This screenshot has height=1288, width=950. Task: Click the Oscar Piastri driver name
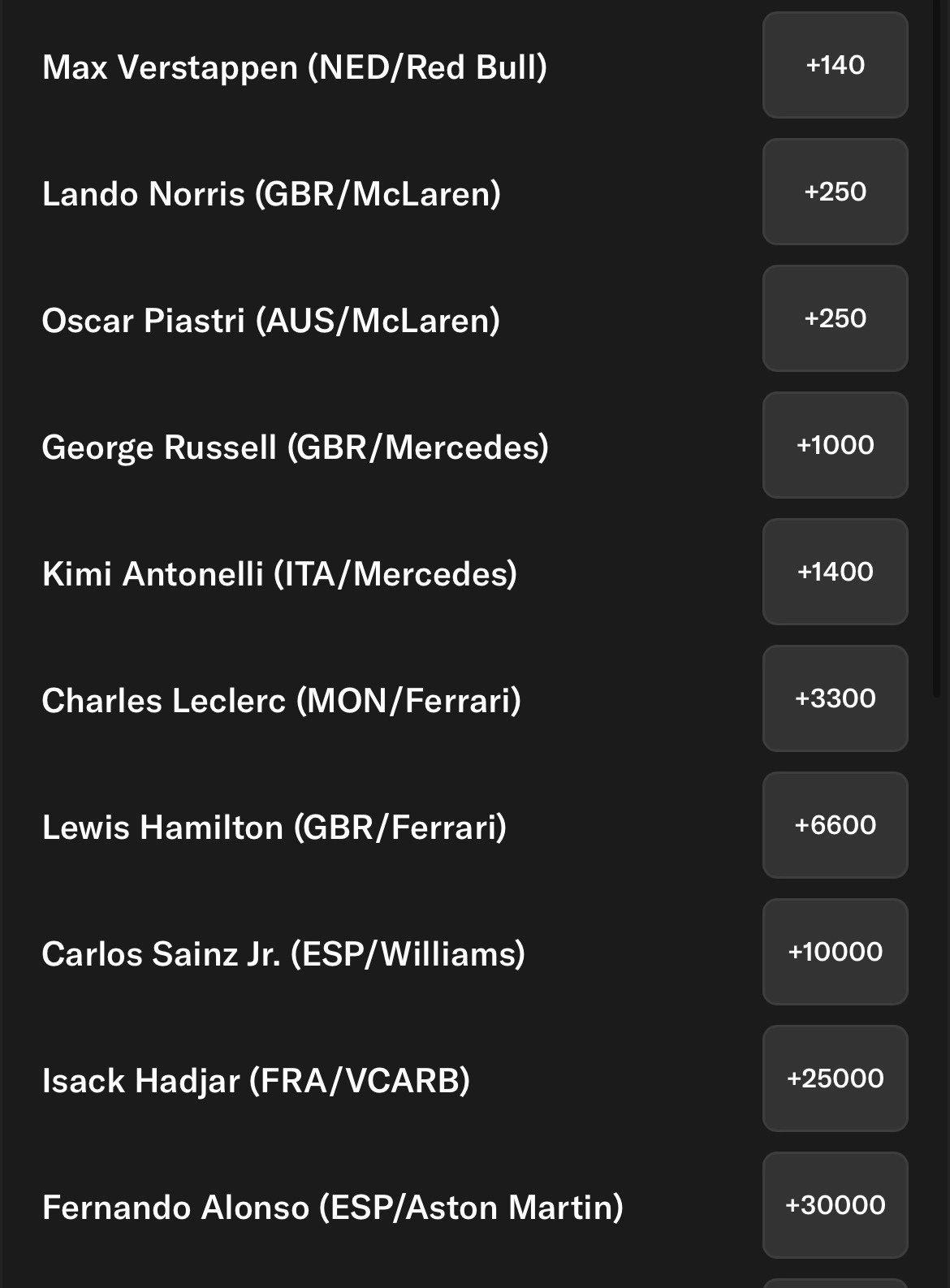point(272,320)
